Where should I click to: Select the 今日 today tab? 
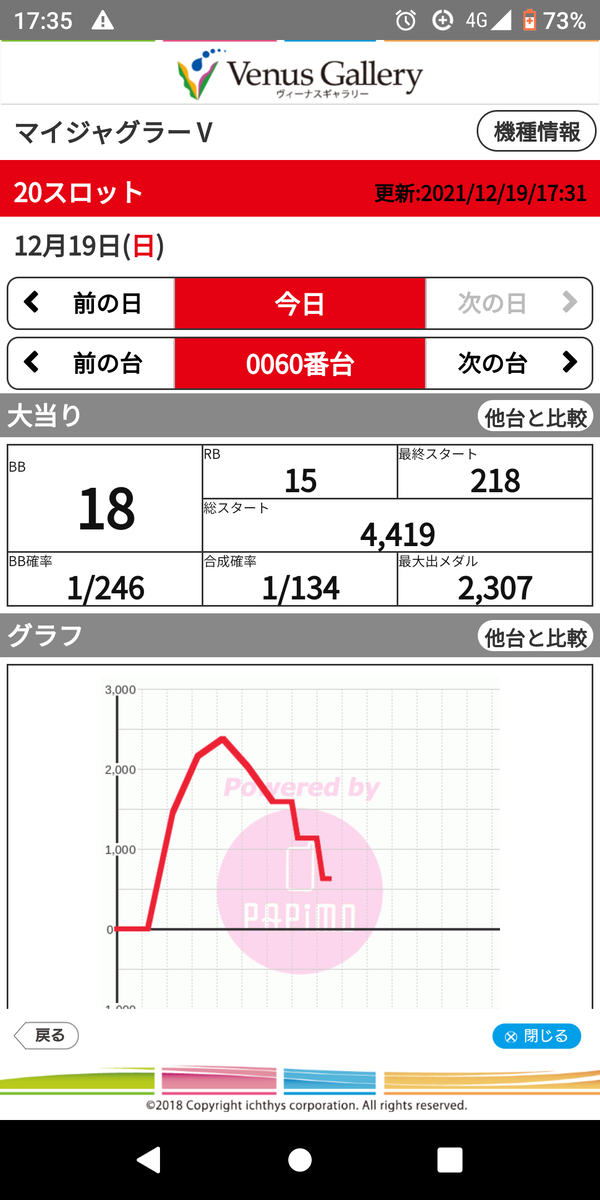tap(300, 303)
